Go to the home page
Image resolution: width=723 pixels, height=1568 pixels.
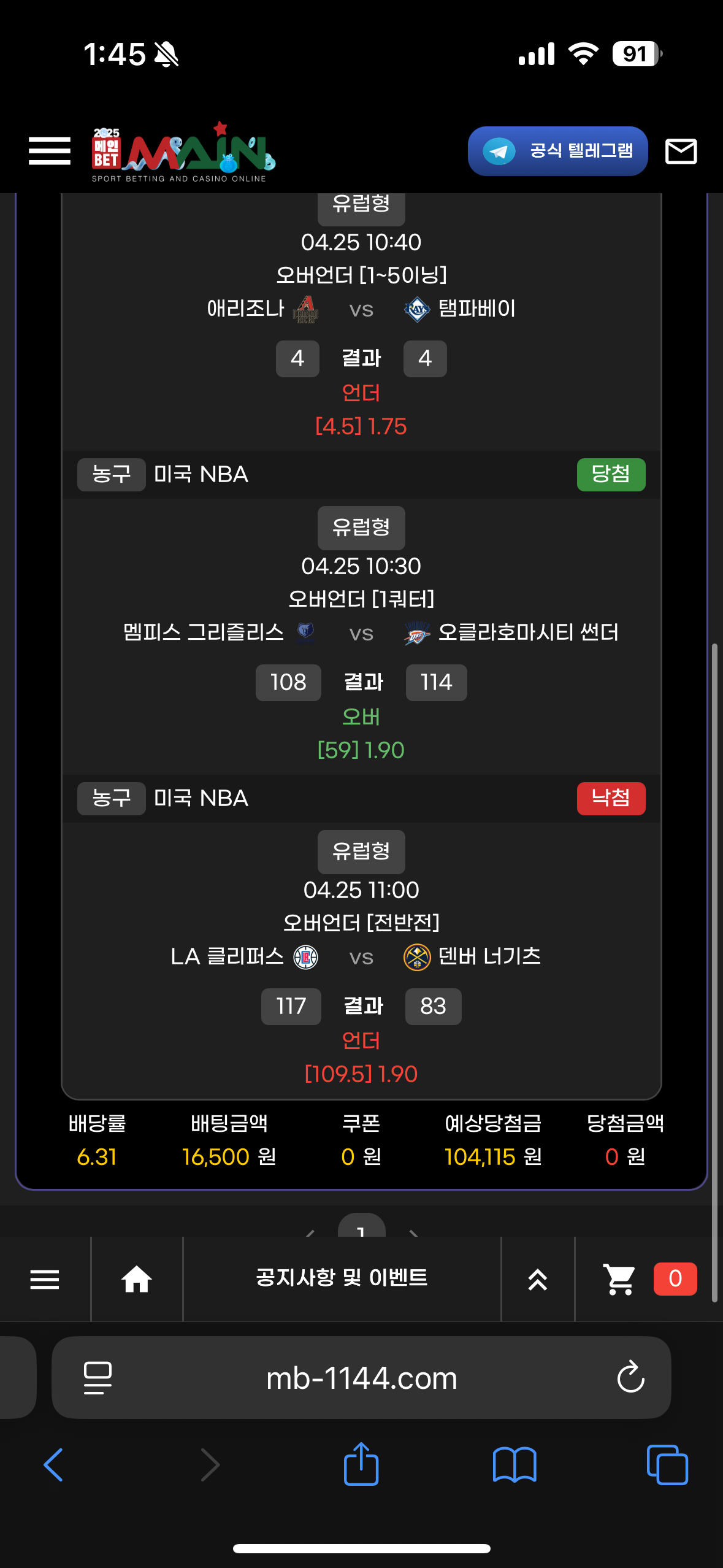137,1279
